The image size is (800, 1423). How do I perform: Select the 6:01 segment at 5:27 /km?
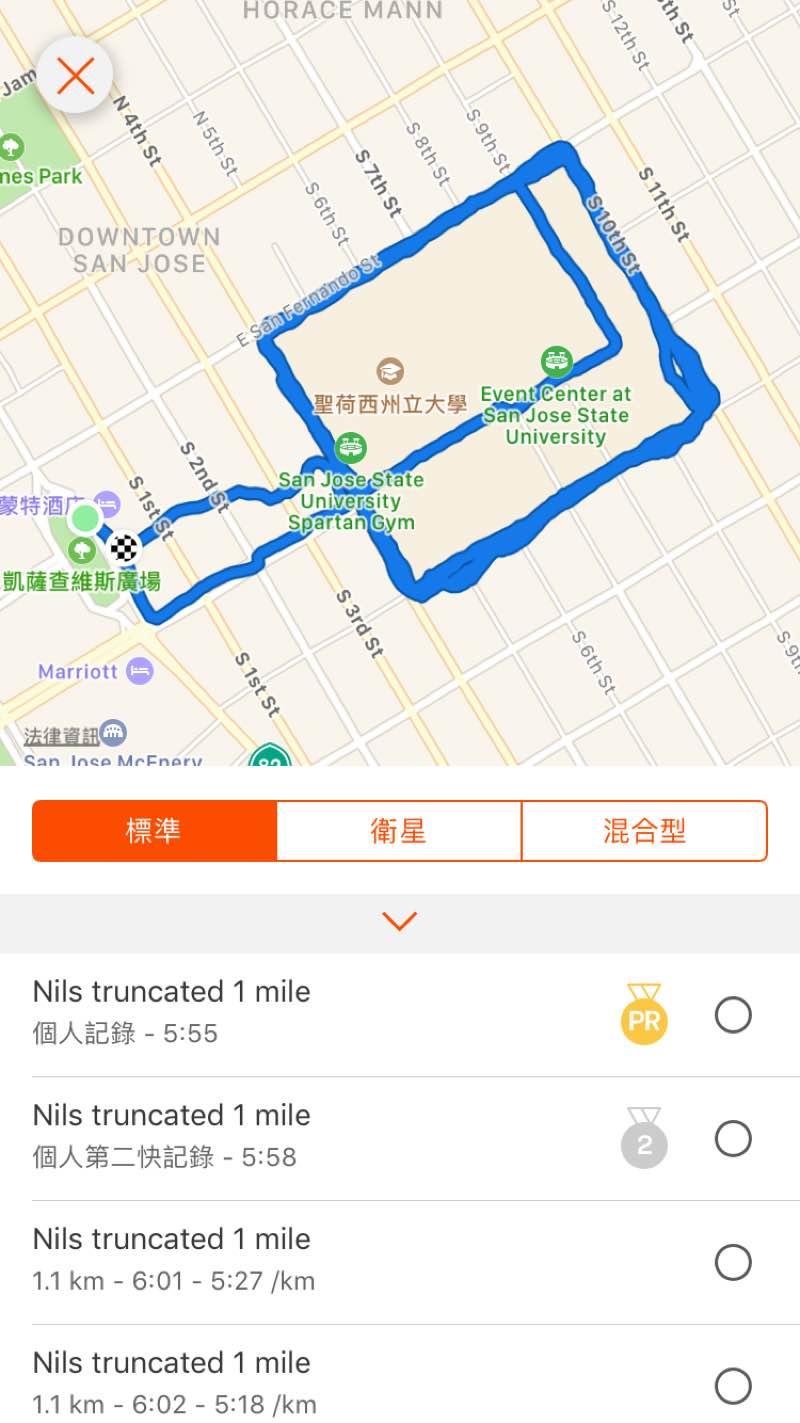click(x=733, y=1262)
